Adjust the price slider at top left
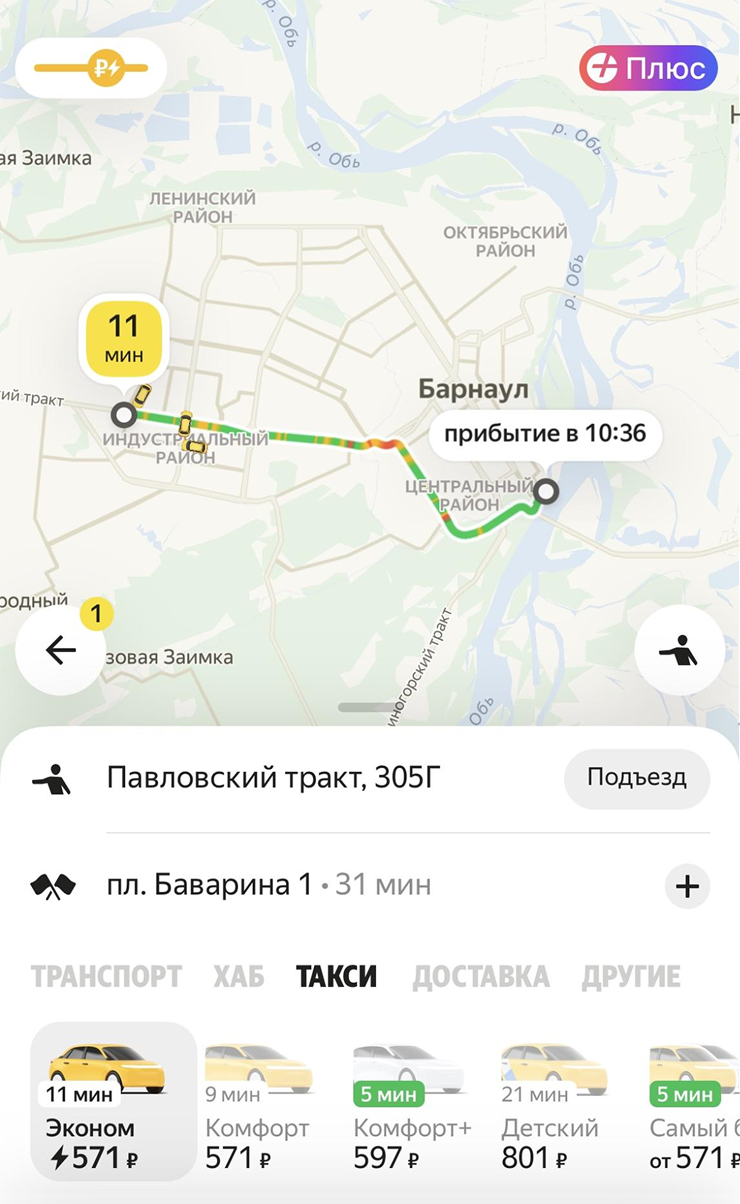740x1204 pixels. pyautogui.click(x=90, y=68)
